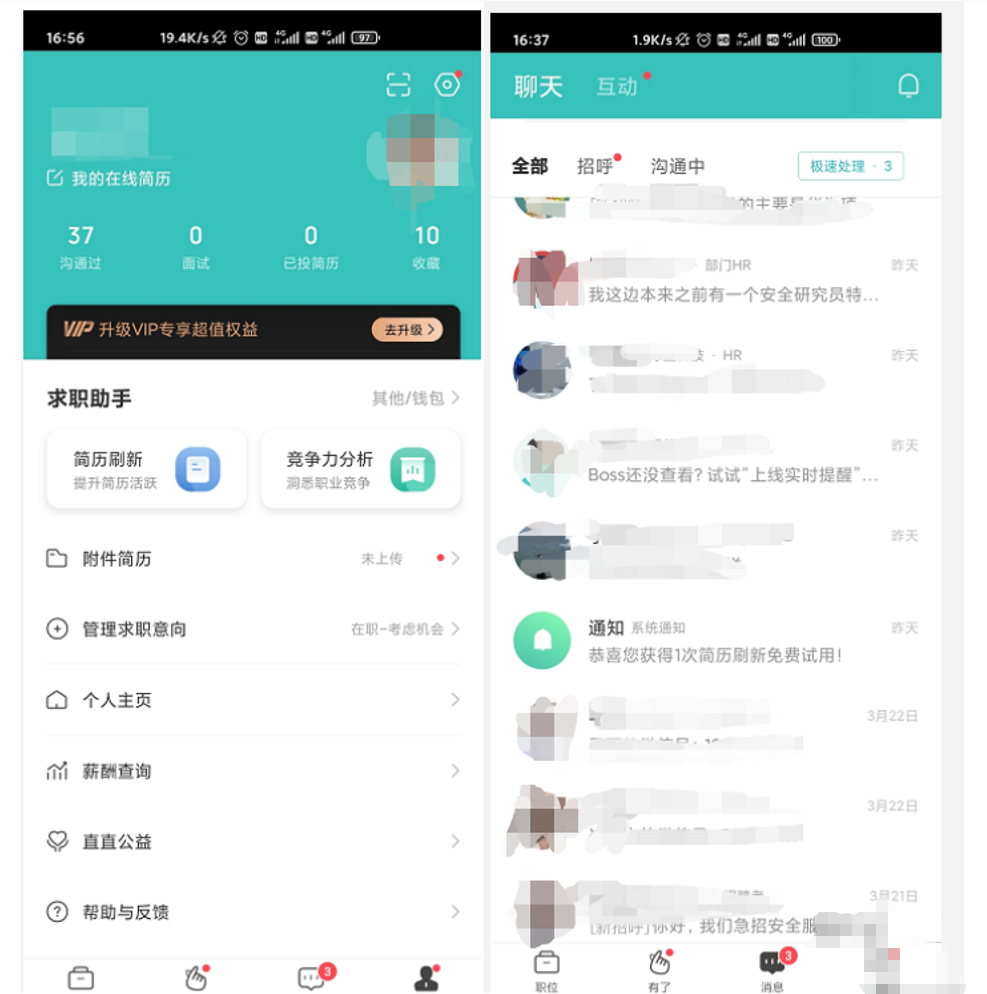Screen dimensions: 987x994
Task: Open the notification bell in chat header
Action: (908, 86)
